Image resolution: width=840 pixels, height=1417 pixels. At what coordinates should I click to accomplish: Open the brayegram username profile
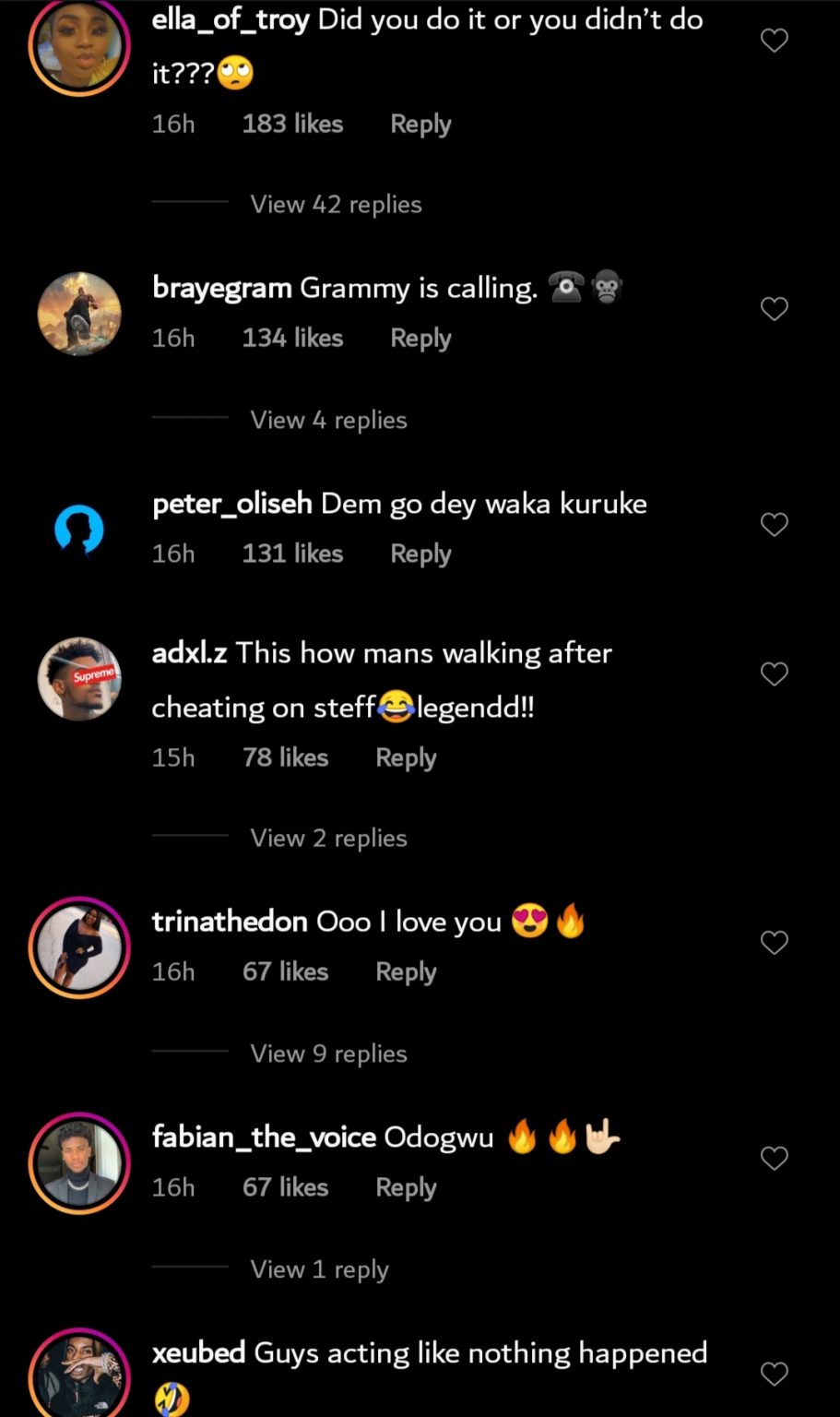click(x=221, y=288)
